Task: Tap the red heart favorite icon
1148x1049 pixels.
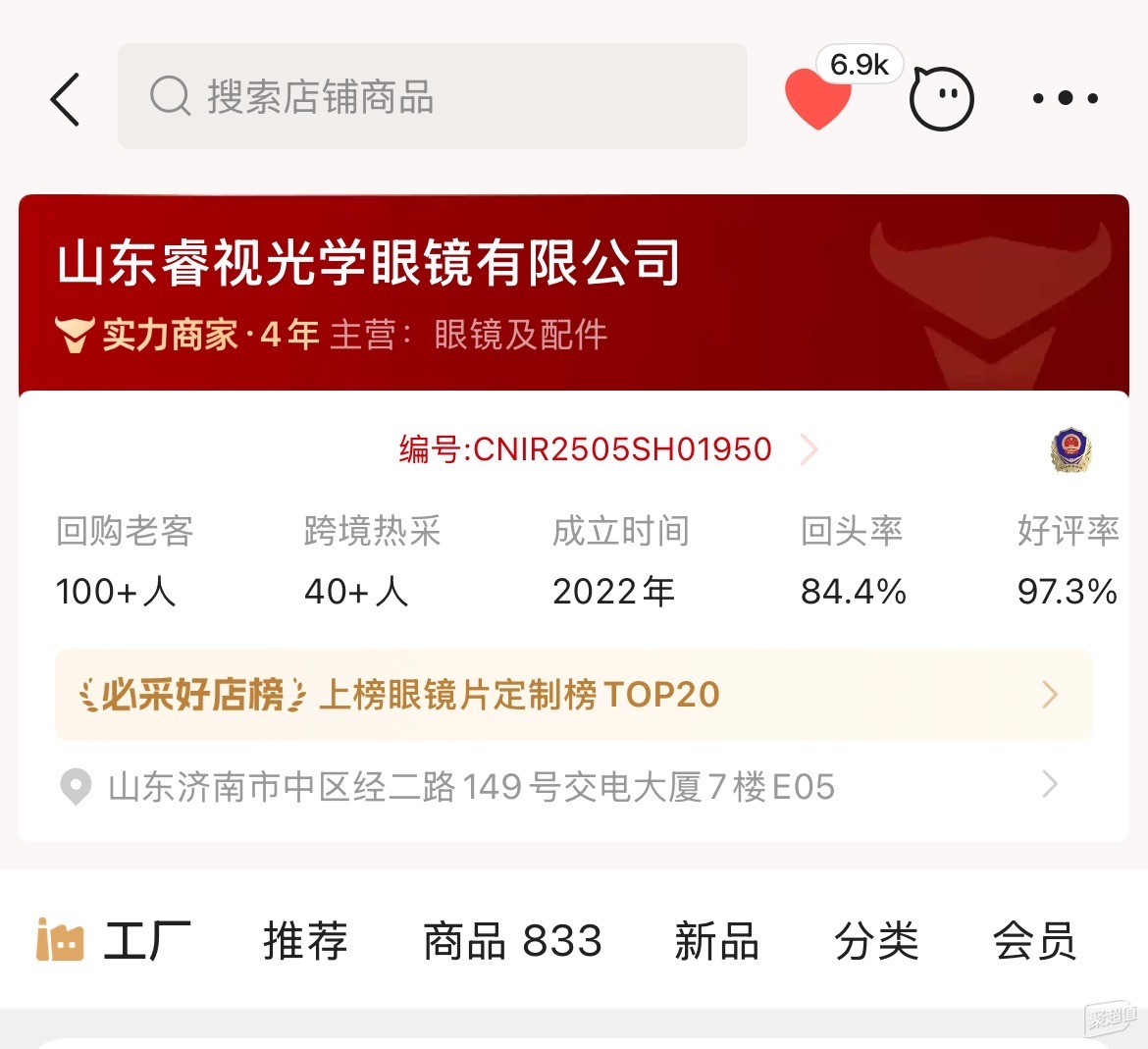Action: [x=816, y=99]
